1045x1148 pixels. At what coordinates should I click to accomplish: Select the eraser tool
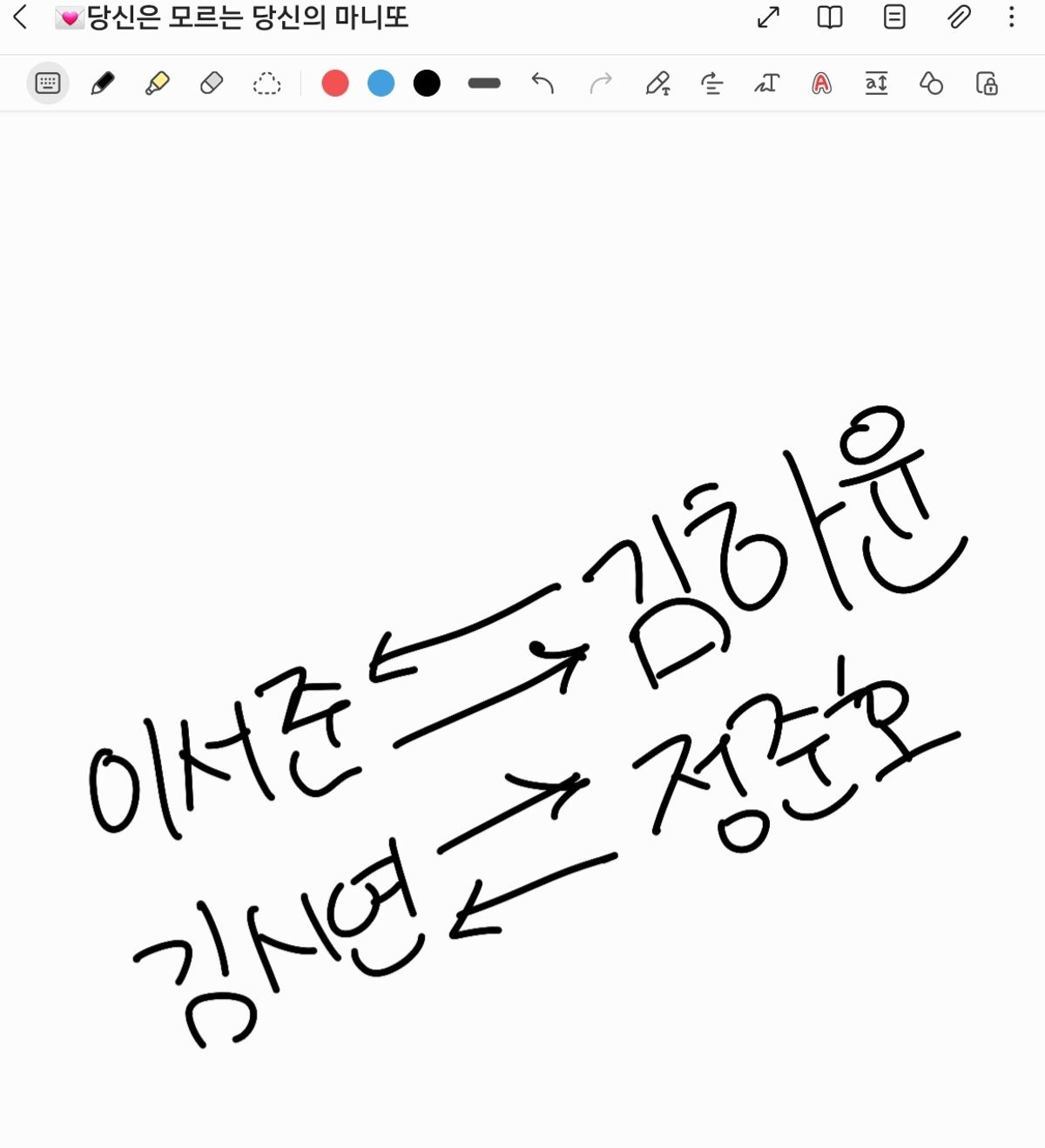click(212, 84)
